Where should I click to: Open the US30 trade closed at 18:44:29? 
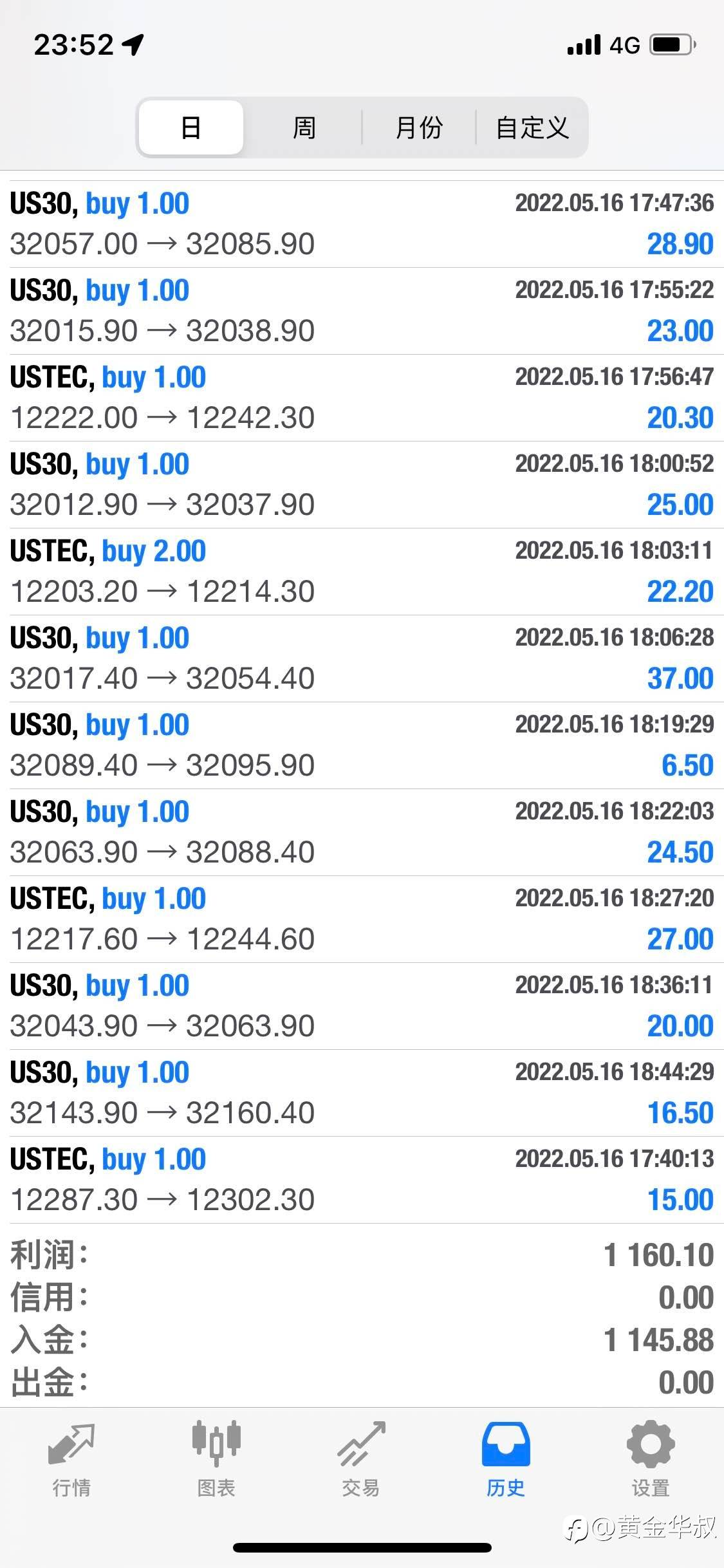click(x=362, y=1093)
